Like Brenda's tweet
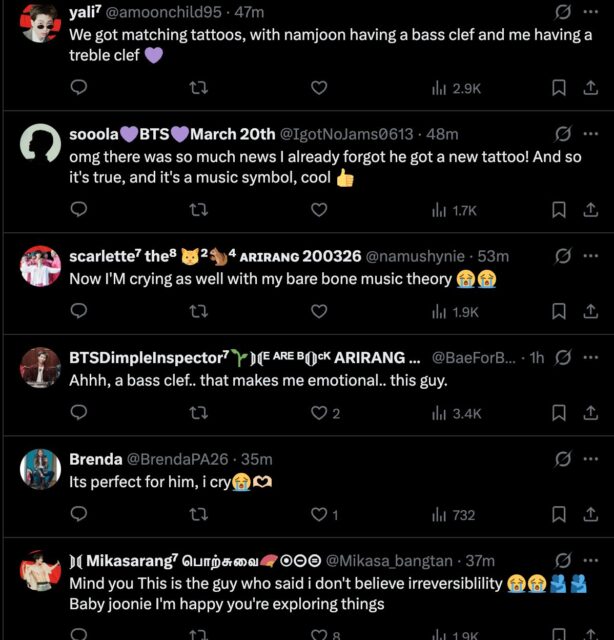 [319, 515]
